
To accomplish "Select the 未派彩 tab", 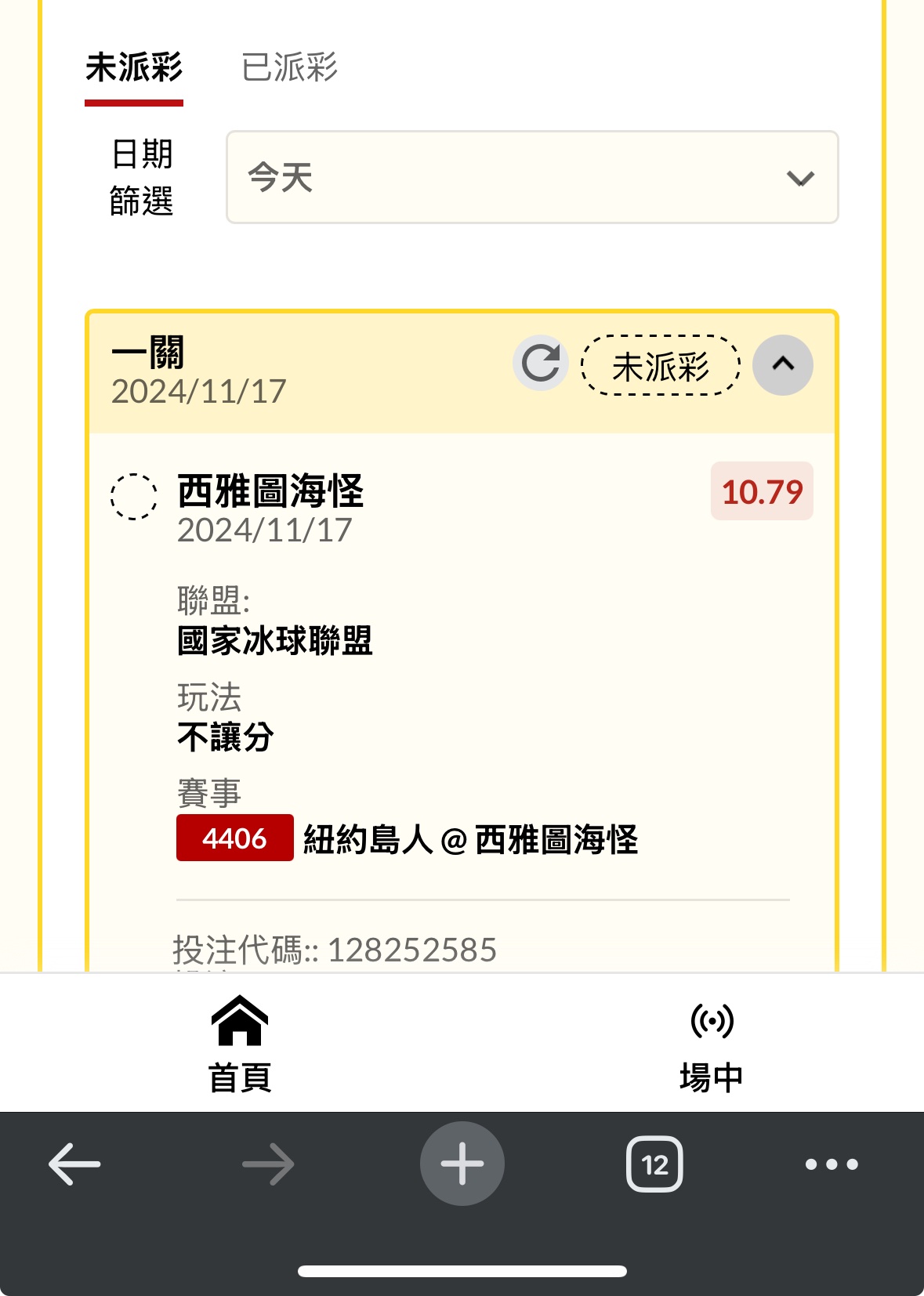I will [x=134, y=68].
